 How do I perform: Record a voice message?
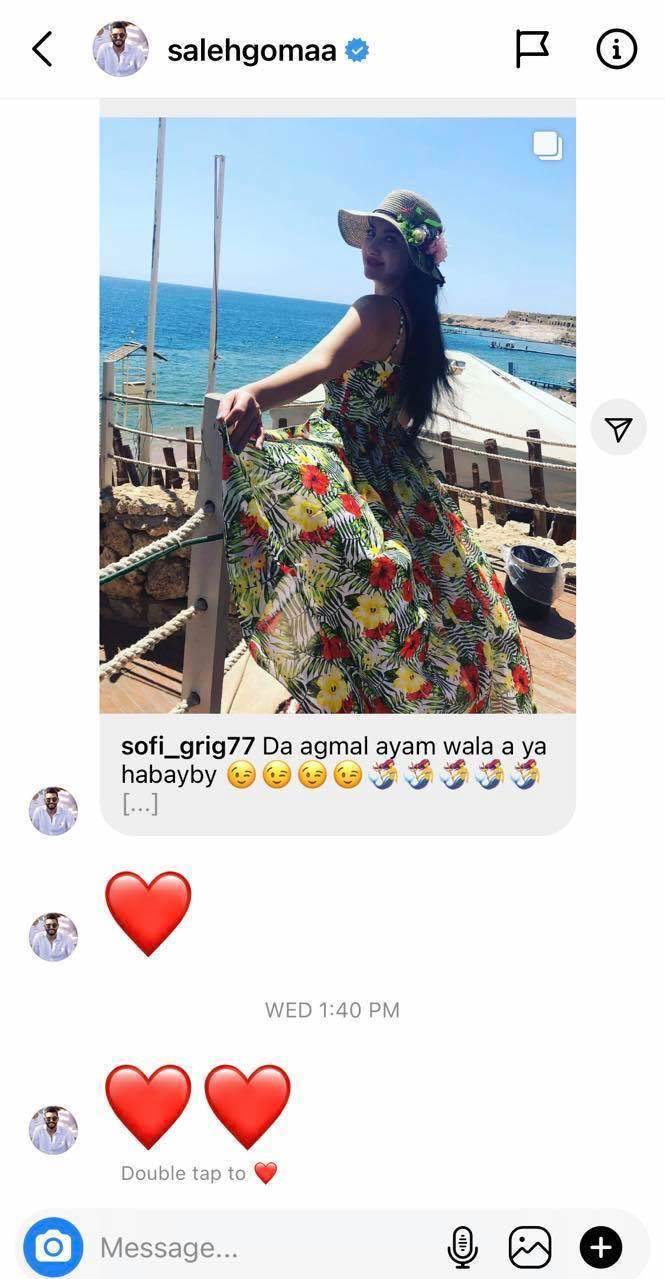[461, 1247]
